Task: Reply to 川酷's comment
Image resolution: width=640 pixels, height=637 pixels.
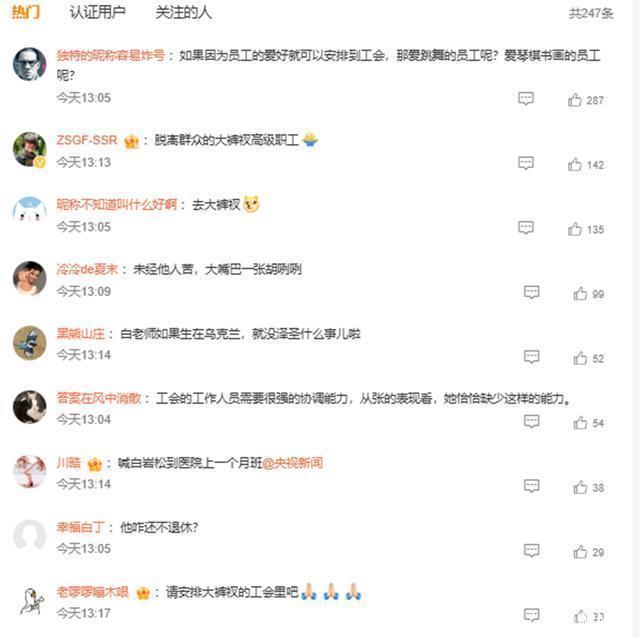Action: [x=532, y=487]
